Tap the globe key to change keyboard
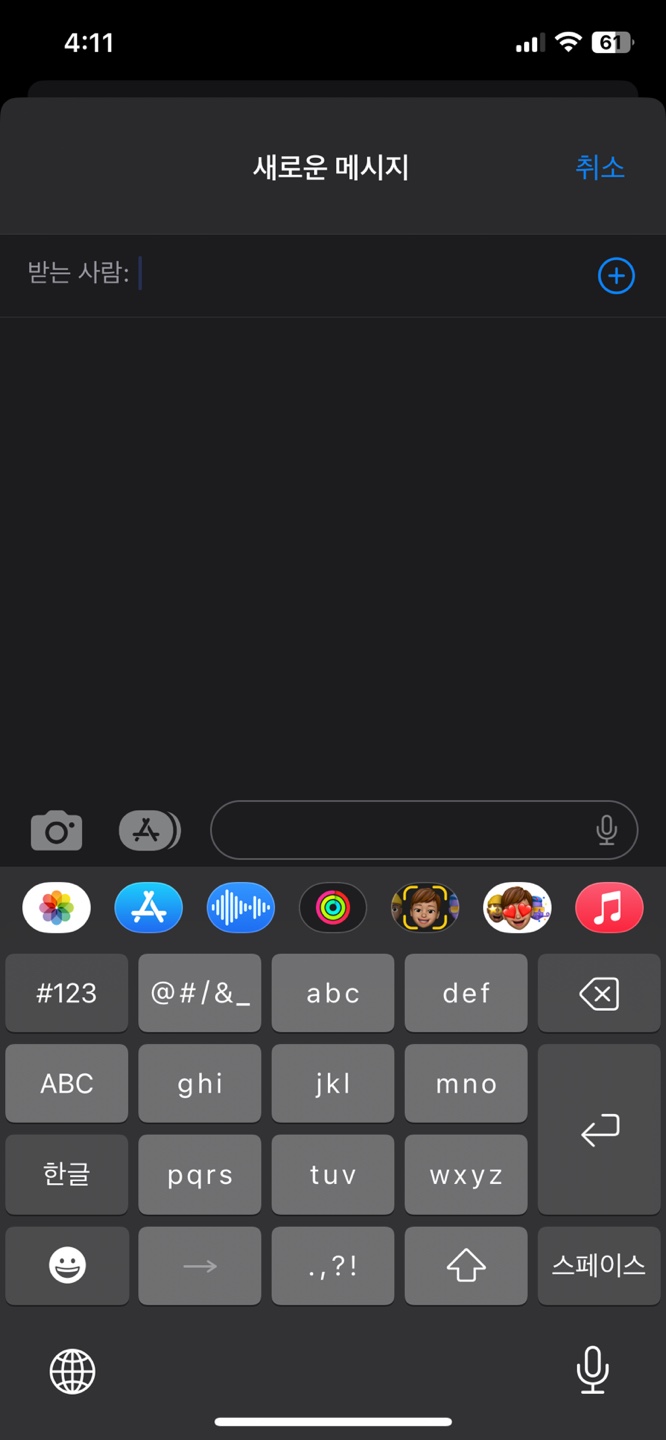 point(73,1370)
